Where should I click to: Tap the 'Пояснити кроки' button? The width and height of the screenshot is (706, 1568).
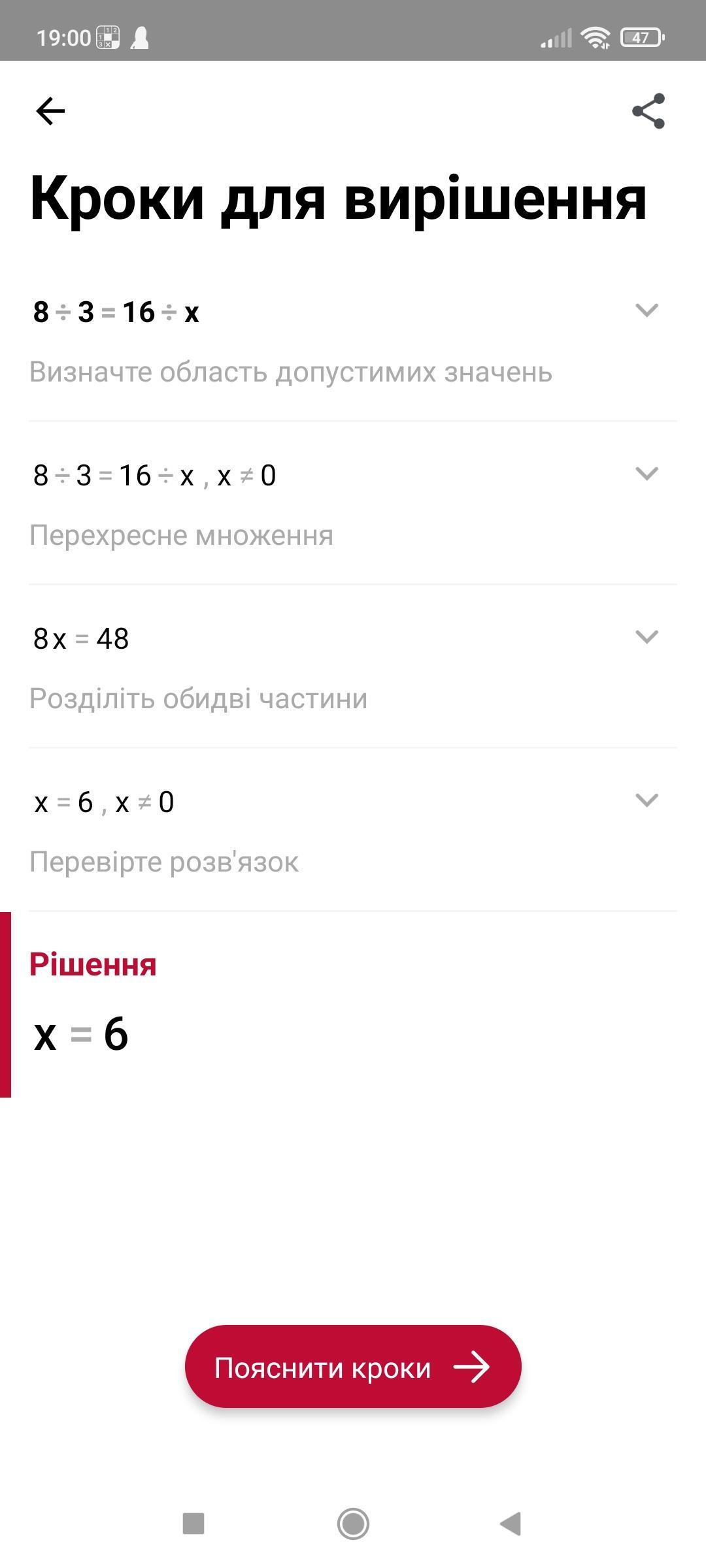point(353,1367)
